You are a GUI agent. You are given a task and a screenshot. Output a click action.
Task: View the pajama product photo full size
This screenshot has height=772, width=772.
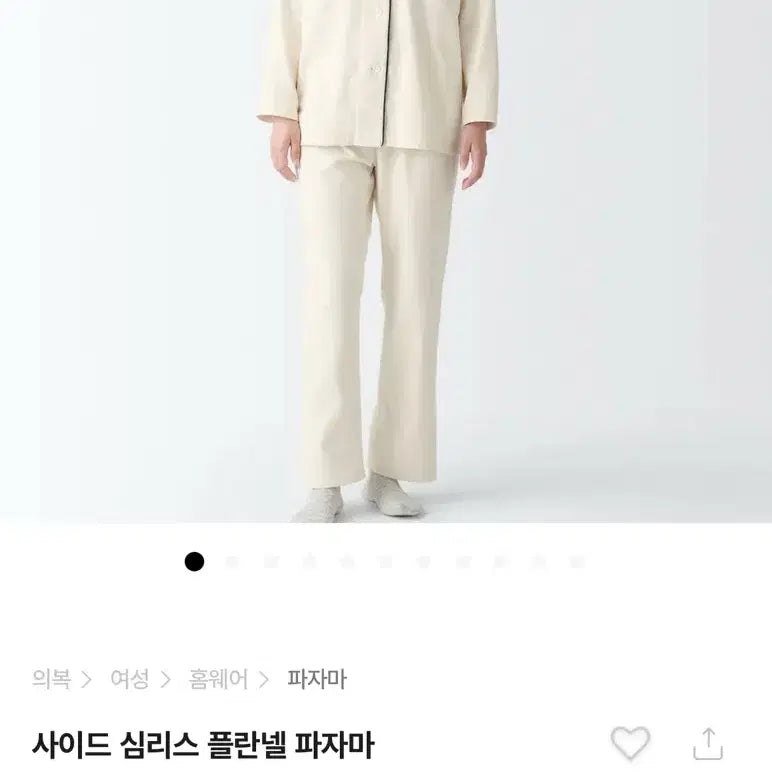click(x=386, y=260)
